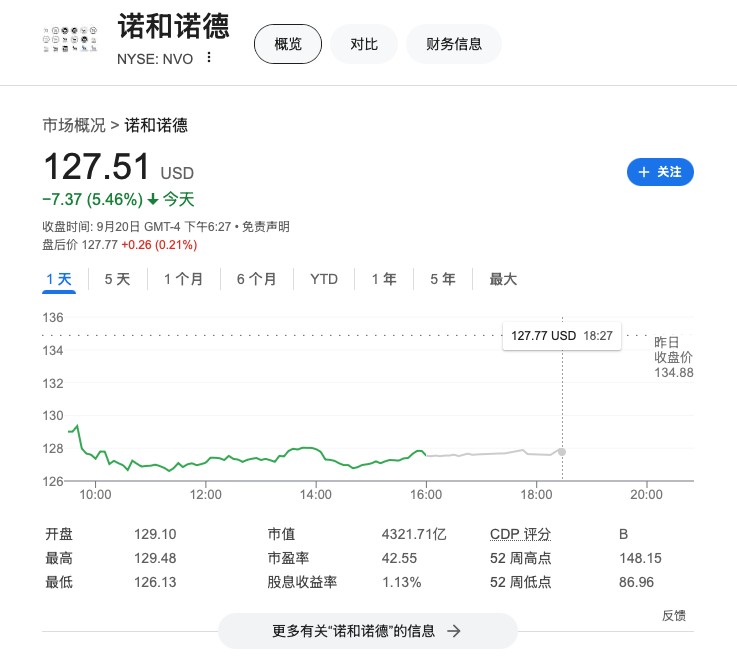Follow the stock with the 关注 button
Image resolution: width=737 pixels, height=665 pixels.
[660, 172]
